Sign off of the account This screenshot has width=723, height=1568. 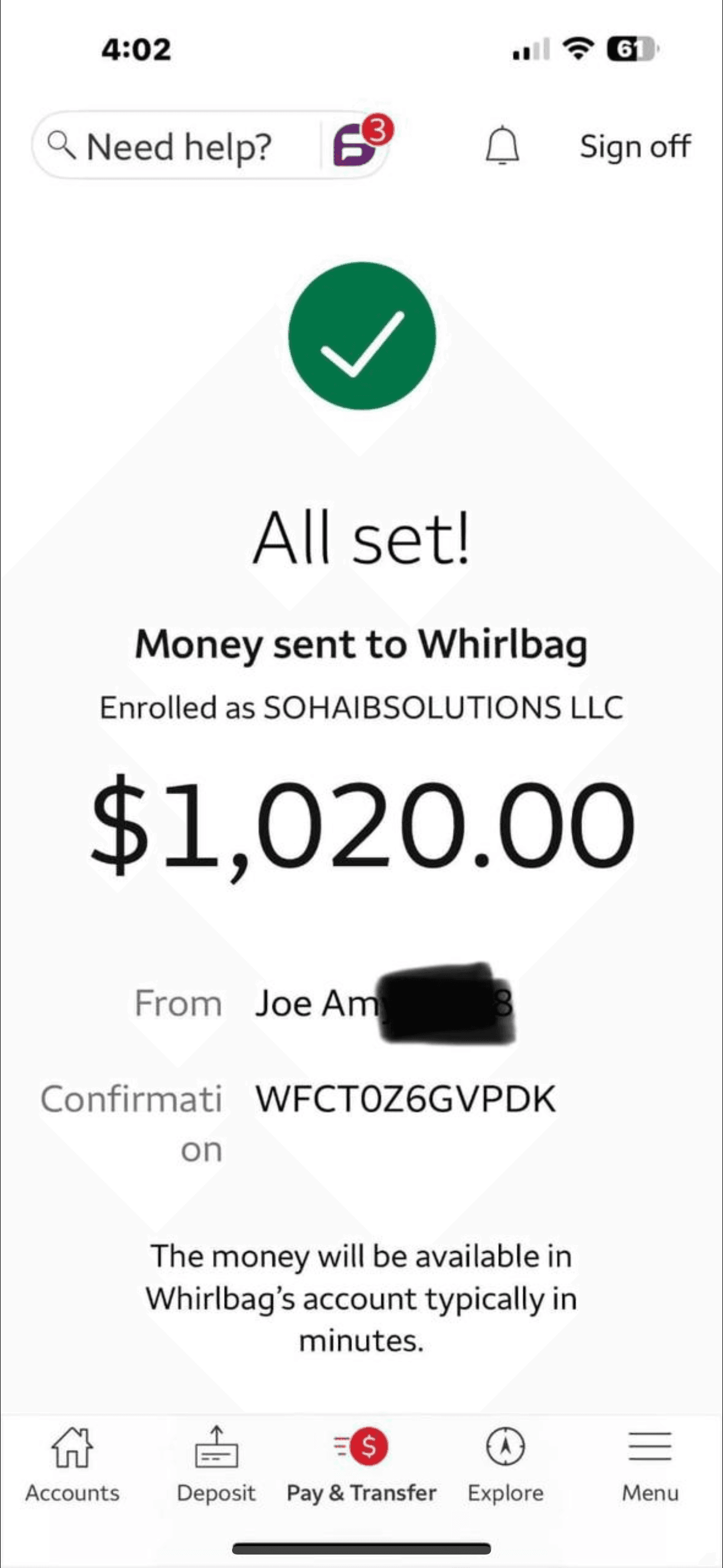click(635, 147)
